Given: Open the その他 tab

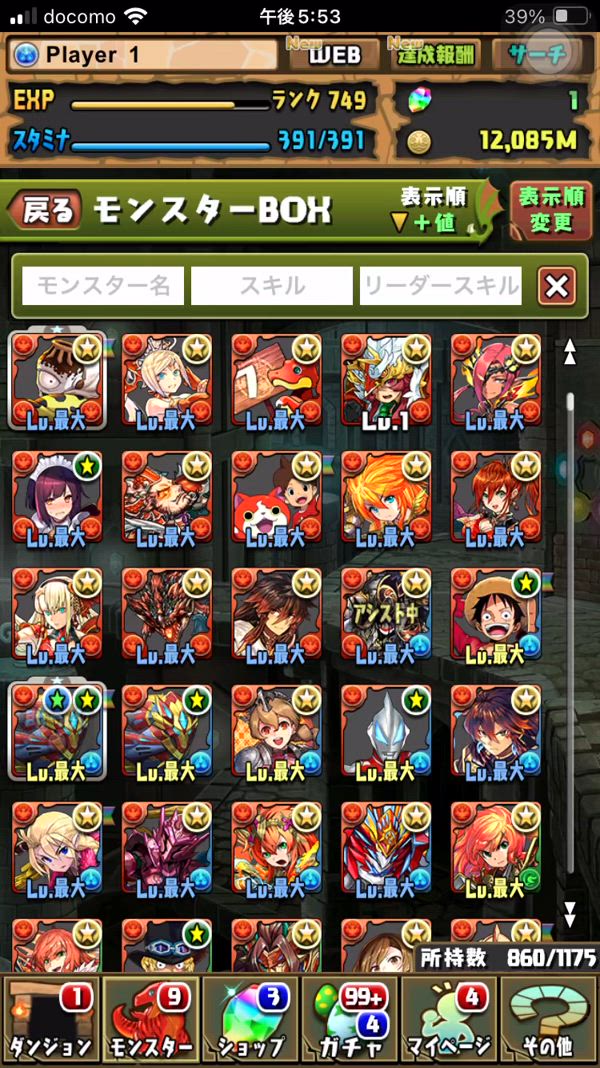Looking at the screenshot, I should tap(548, 1018).
